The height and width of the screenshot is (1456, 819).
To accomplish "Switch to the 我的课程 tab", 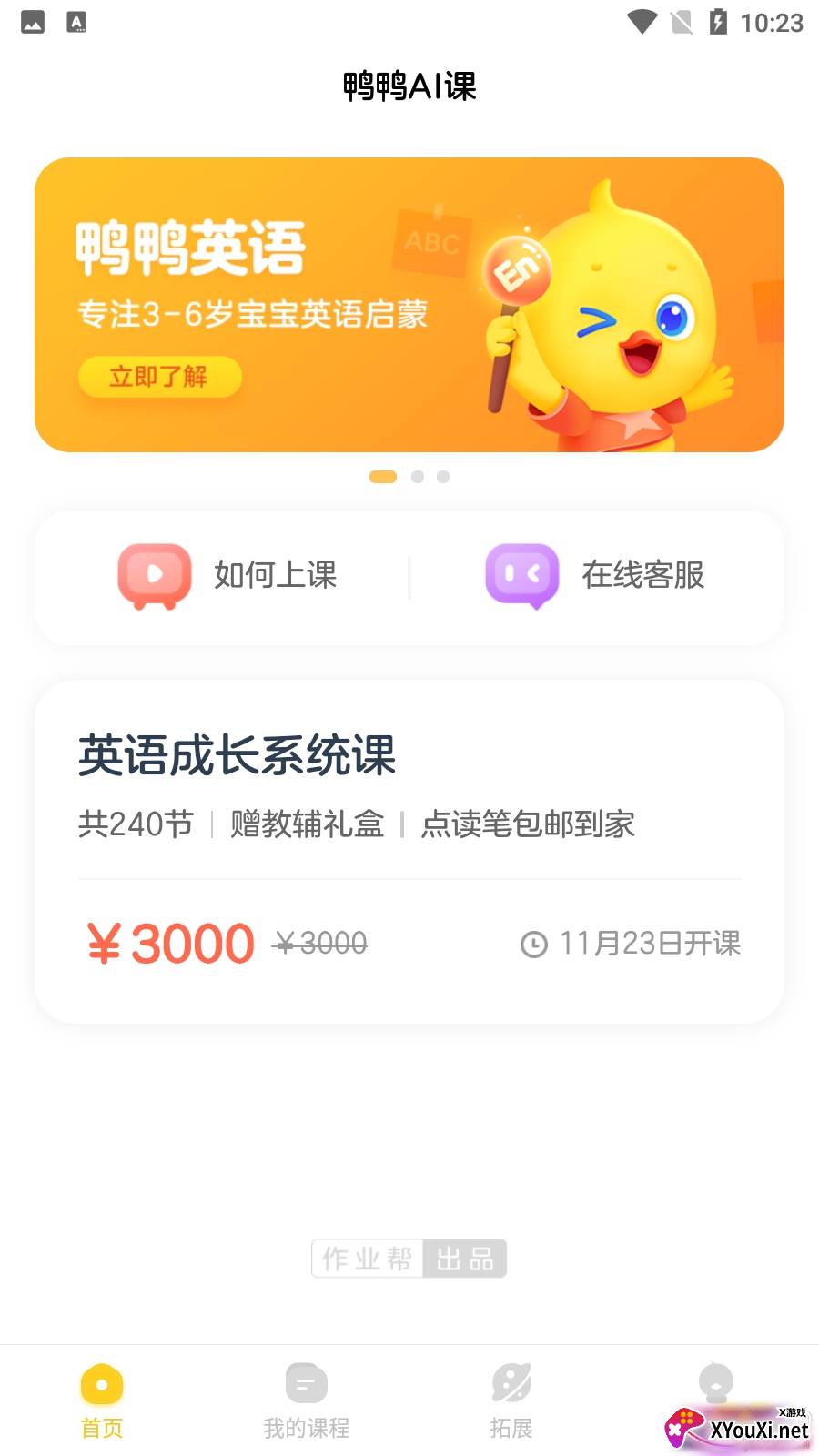I will tap(307, 1401).
